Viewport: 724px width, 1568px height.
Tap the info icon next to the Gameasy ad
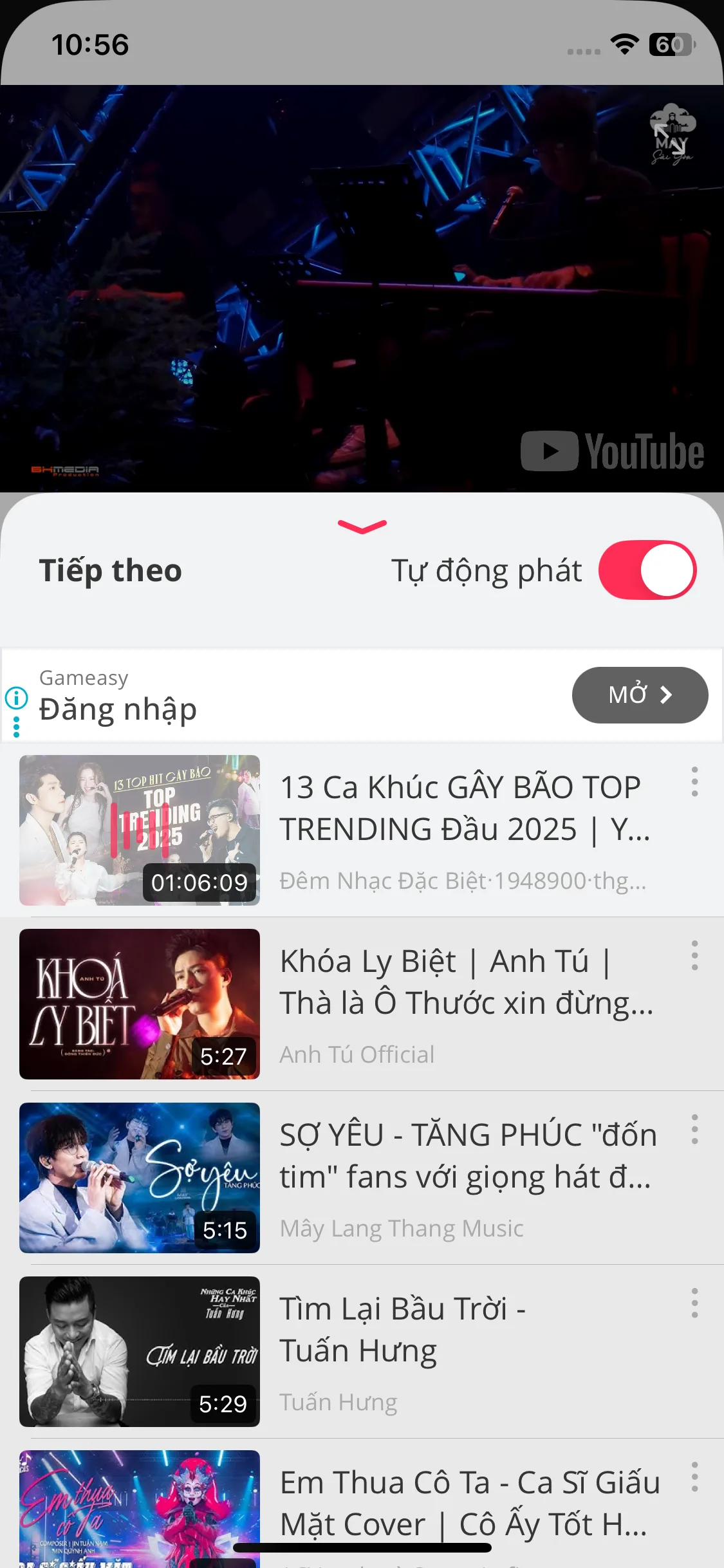pos(15,699)
